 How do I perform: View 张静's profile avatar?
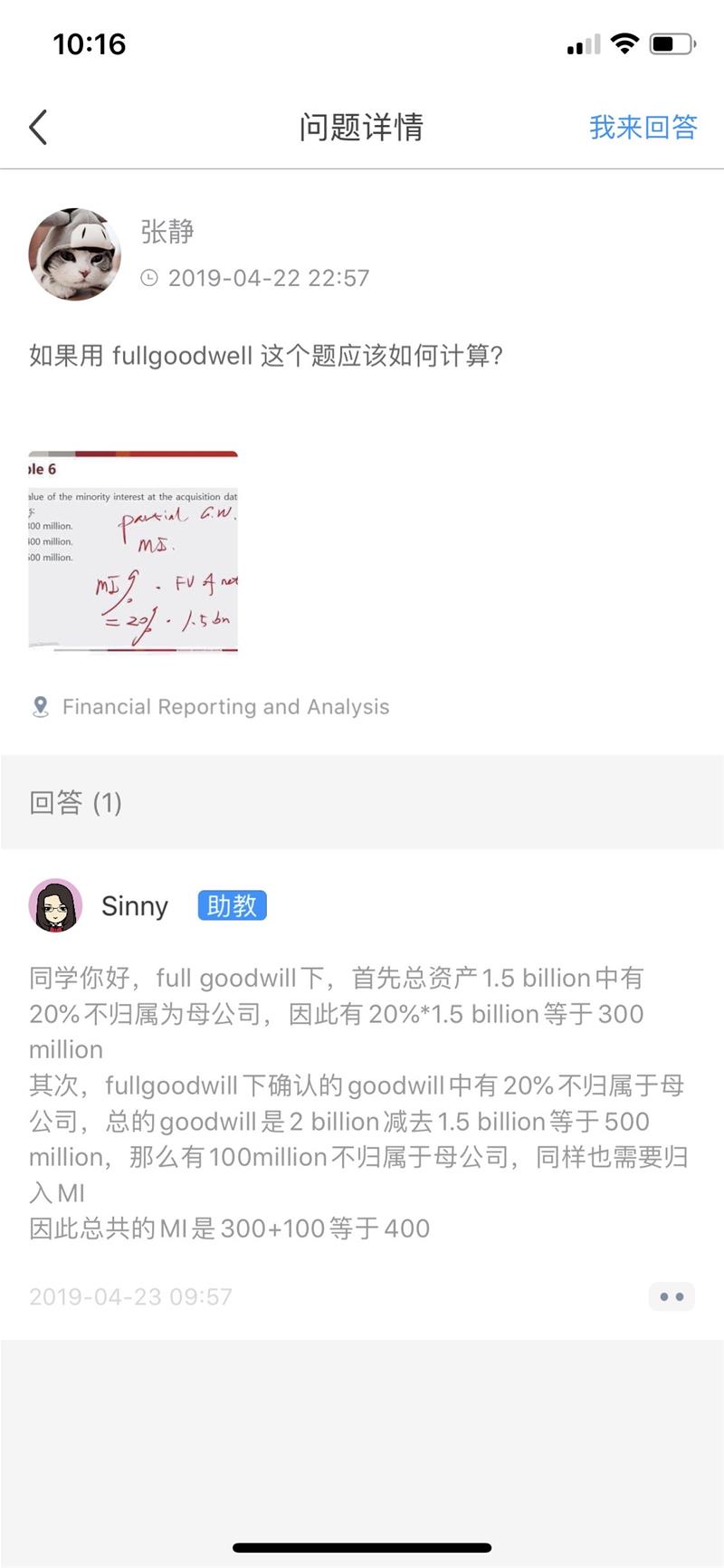(x=75, y=254)
